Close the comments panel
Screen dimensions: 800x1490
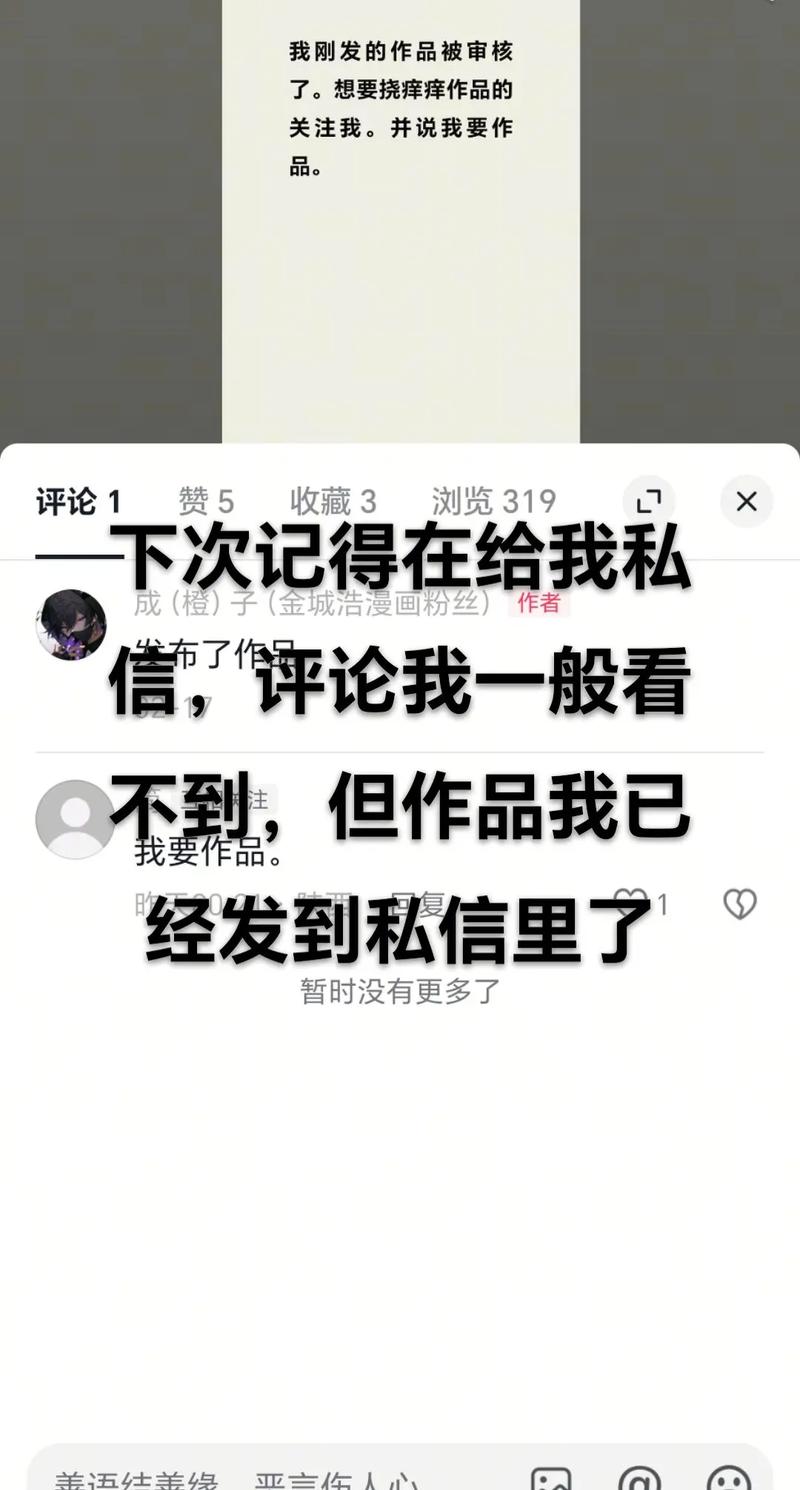click(x=746, y=502)
